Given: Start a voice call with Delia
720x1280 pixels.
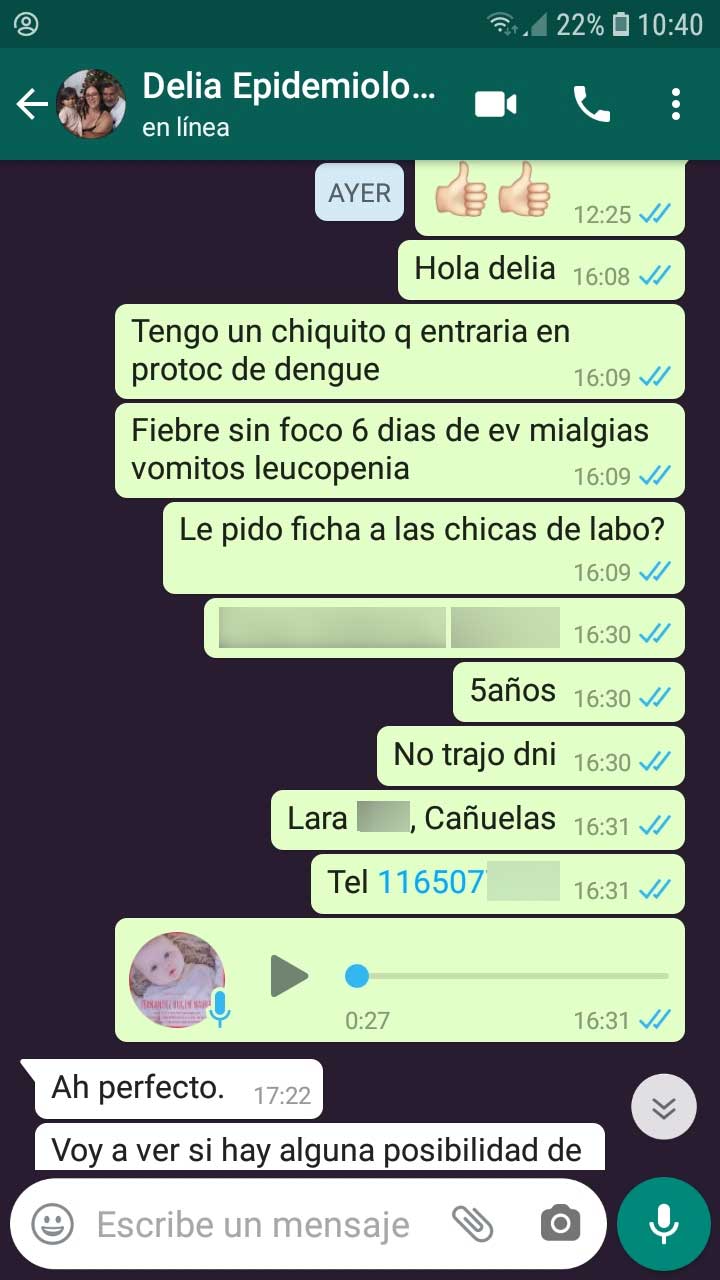Looking at the screenshot, I should [x=591, y=104].
